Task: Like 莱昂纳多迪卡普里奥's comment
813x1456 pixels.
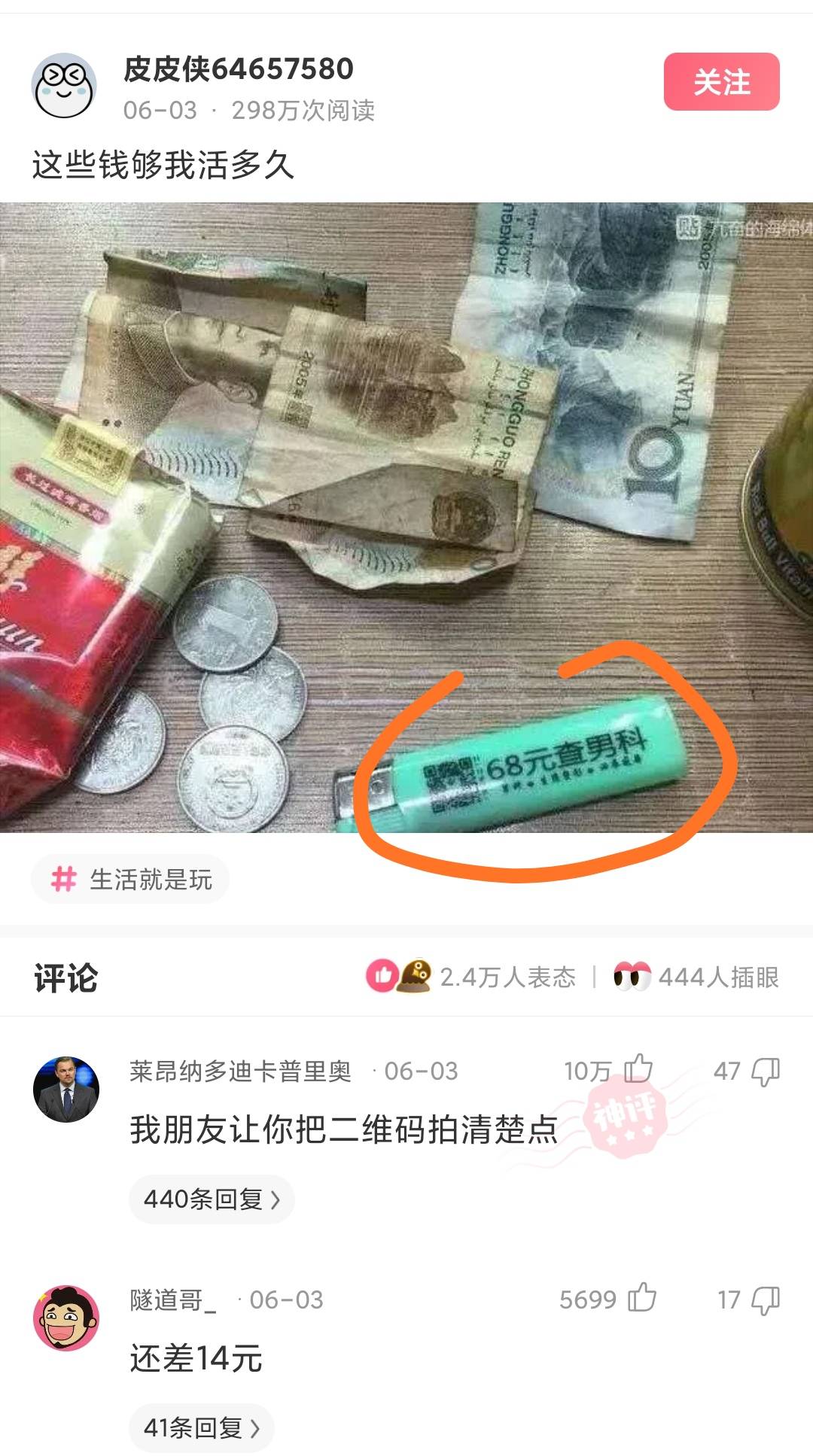Action: pos(638,1070)
